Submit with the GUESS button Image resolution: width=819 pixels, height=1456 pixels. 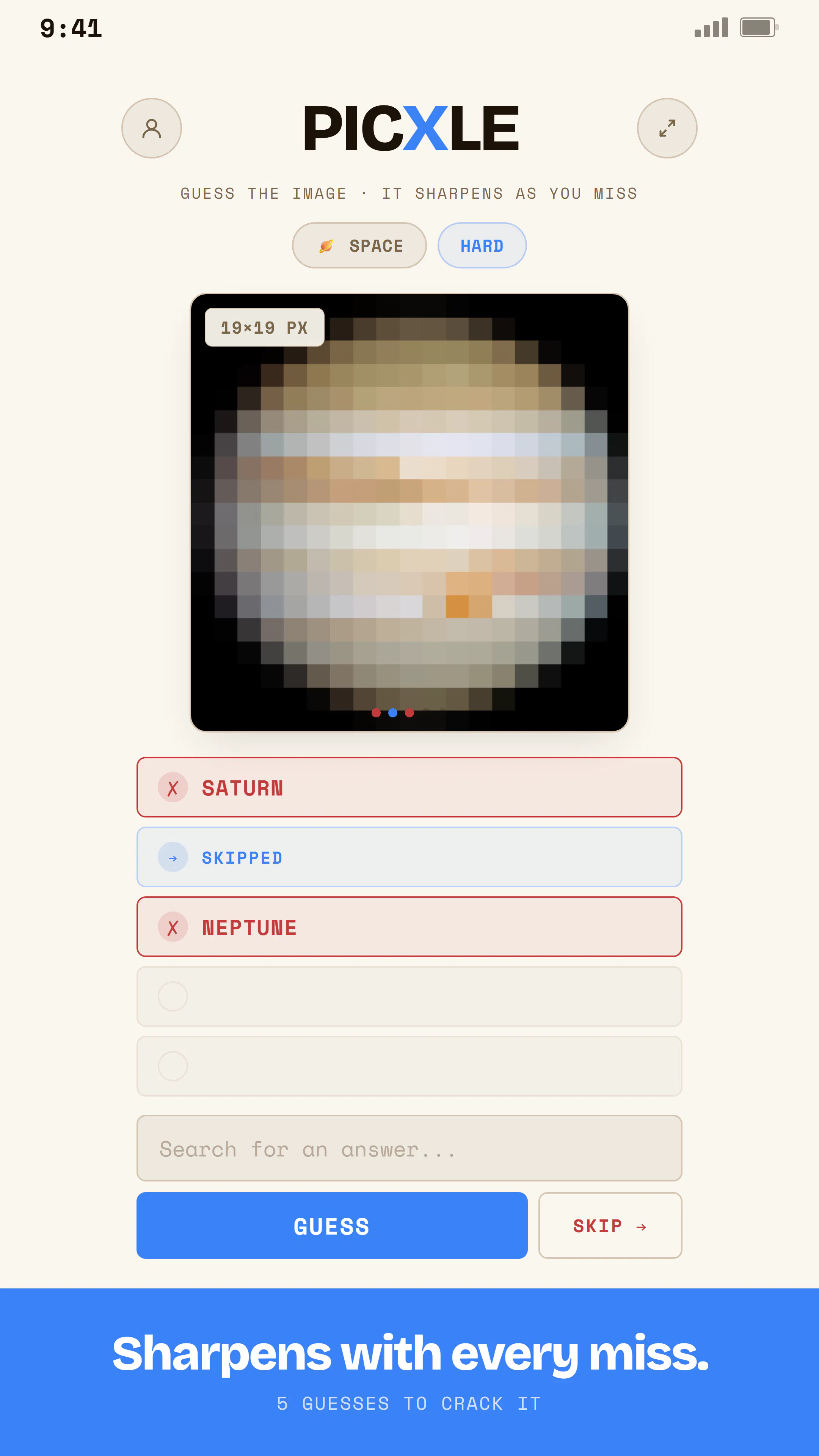click(x=332, y=1225)
